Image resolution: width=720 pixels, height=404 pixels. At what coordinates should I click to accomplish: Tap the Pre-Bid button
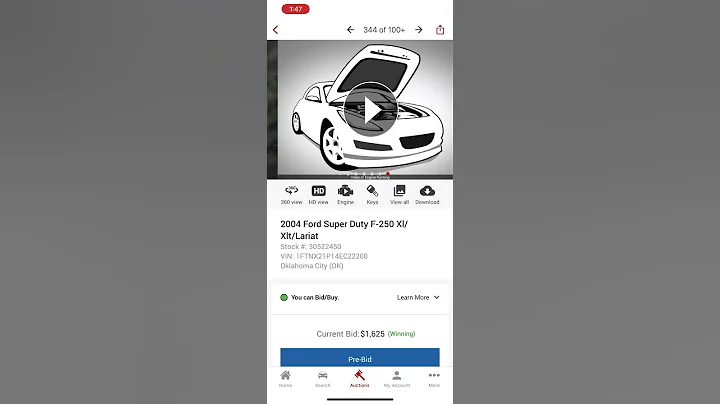coord(359,358)
